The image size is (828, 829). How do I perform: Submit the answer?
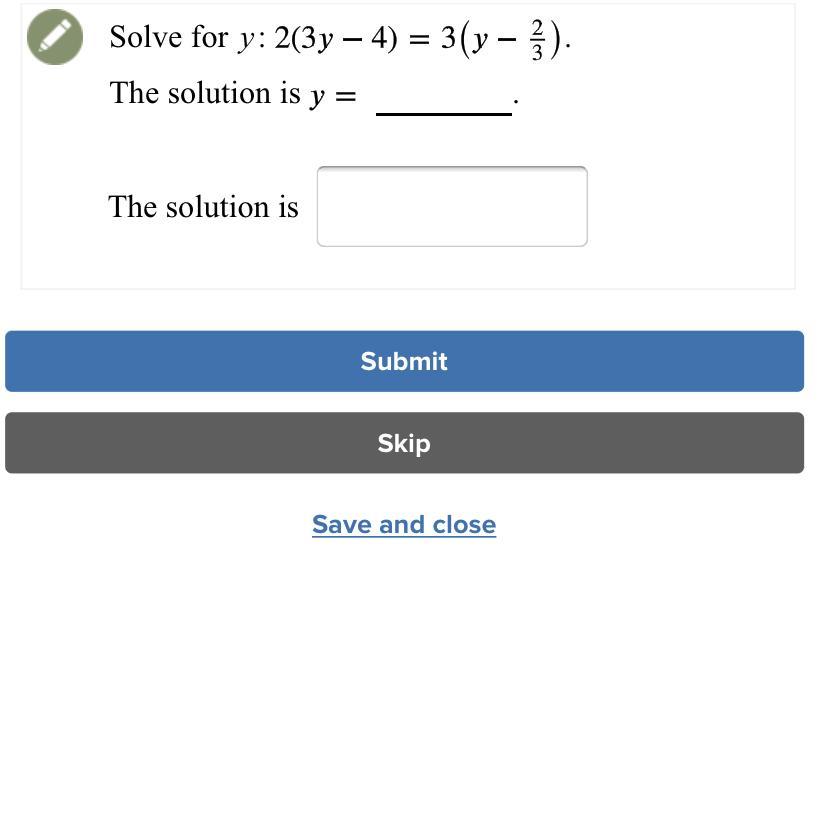[x=404, y=361]
